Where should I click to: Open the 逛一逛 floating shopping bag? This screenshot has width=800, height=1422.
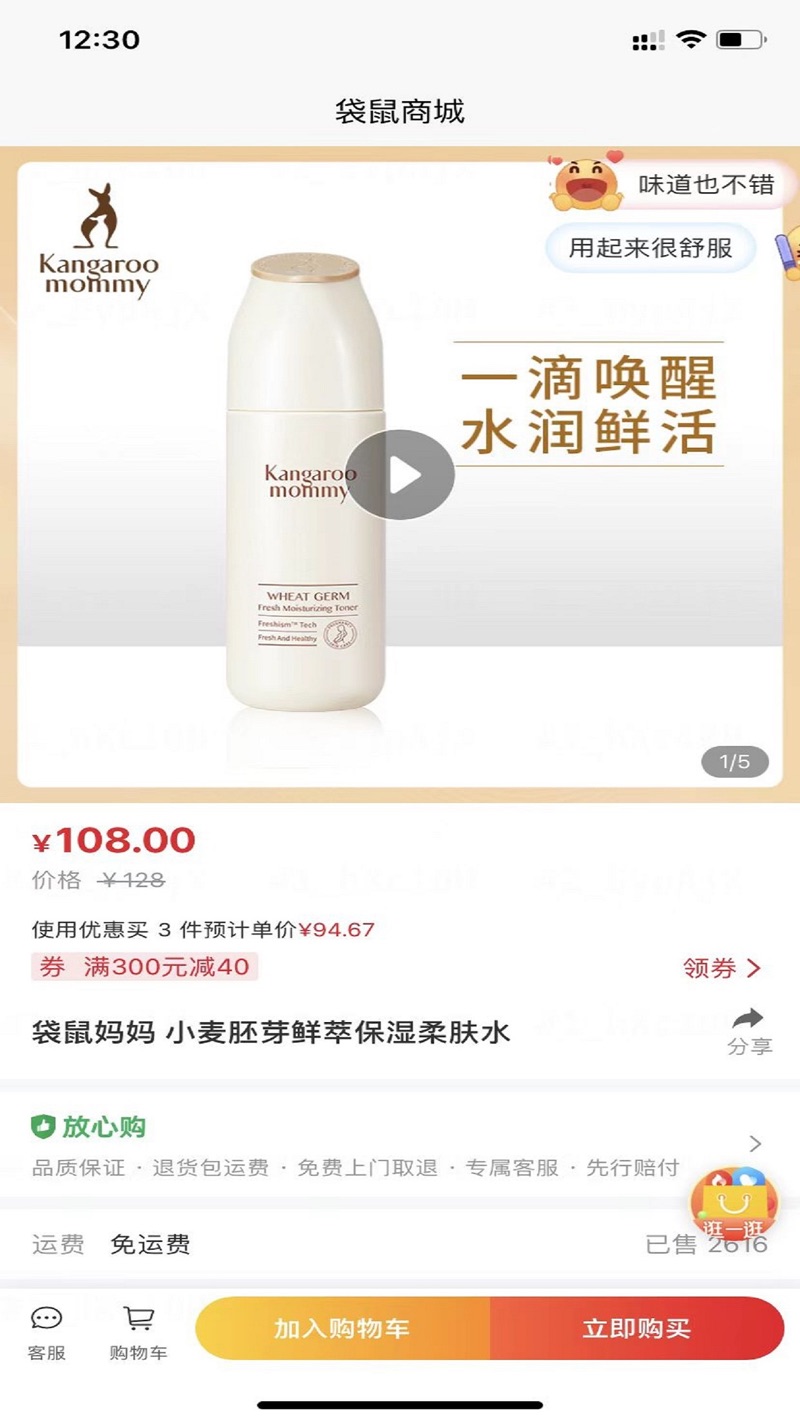(x=734, y=1203)
